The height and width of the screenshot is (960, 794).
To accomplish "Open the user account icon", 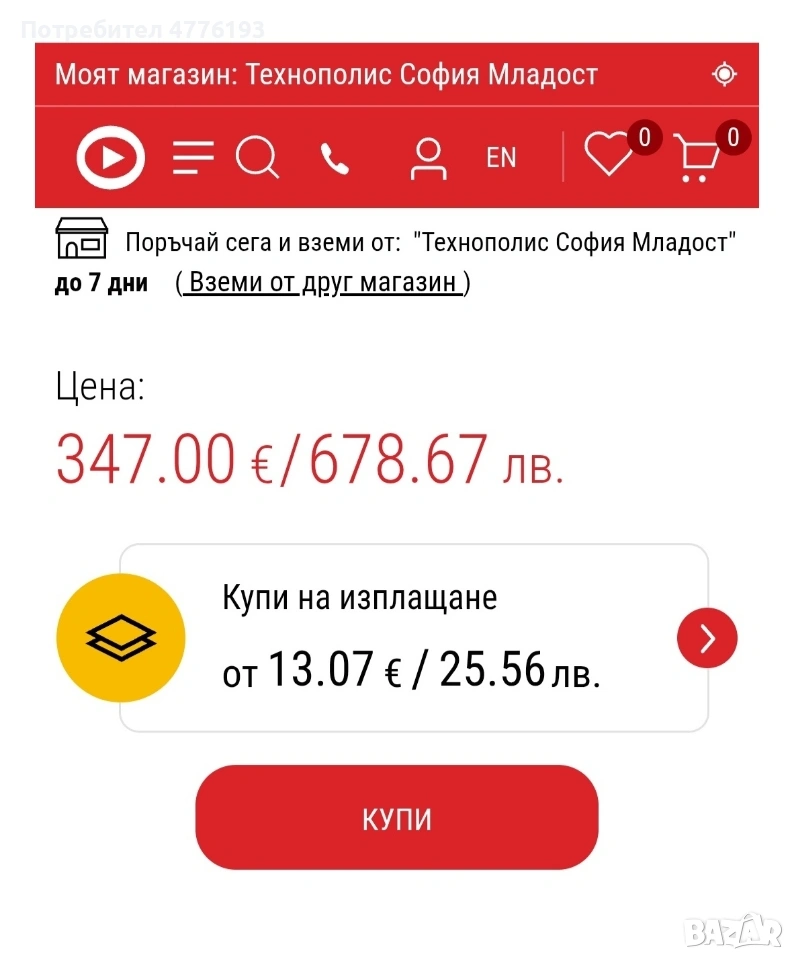I will click(x=428, y=159).
